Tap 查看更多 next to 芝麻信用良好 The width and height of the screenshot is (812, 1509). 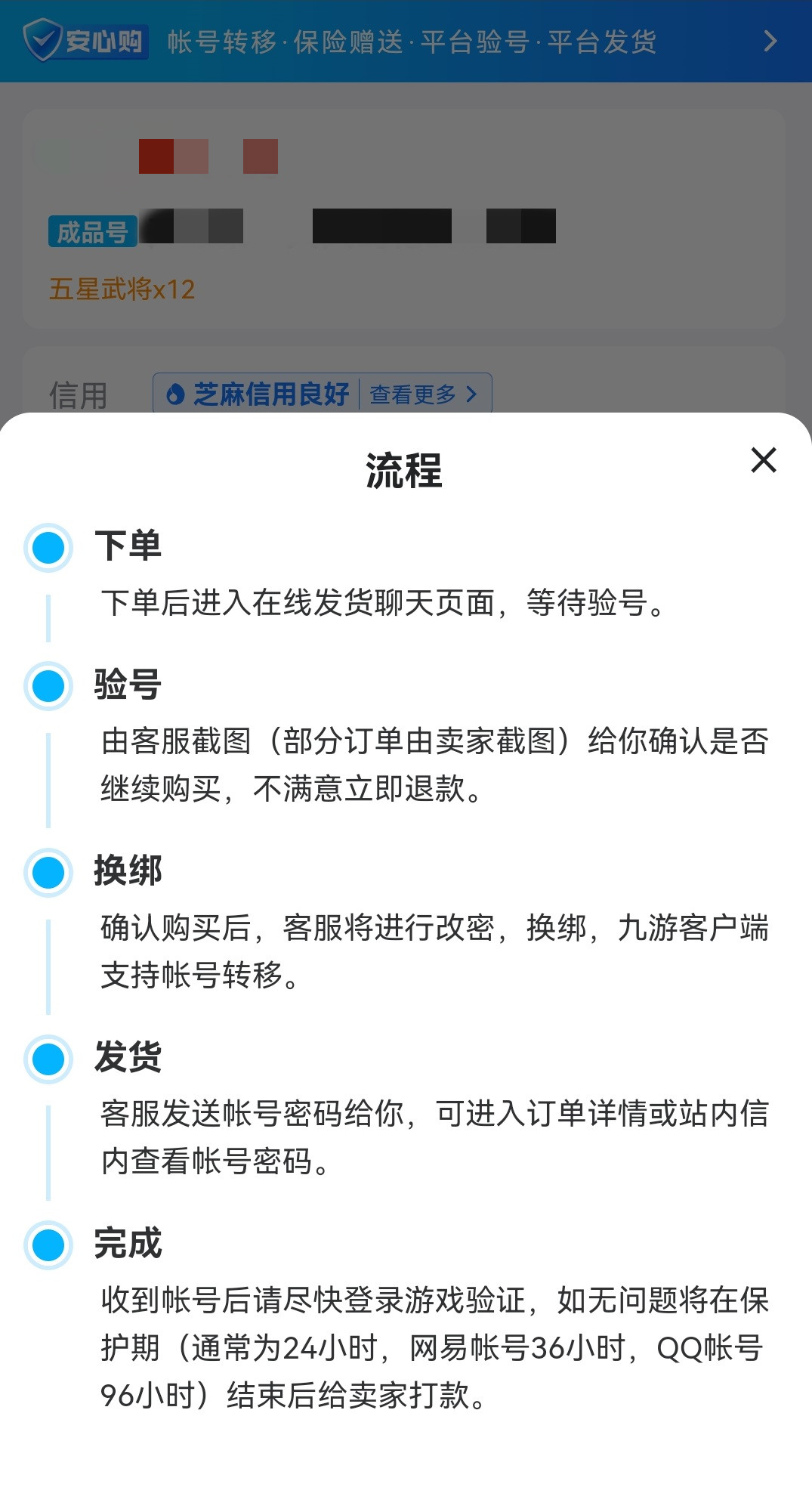[423, 394]
